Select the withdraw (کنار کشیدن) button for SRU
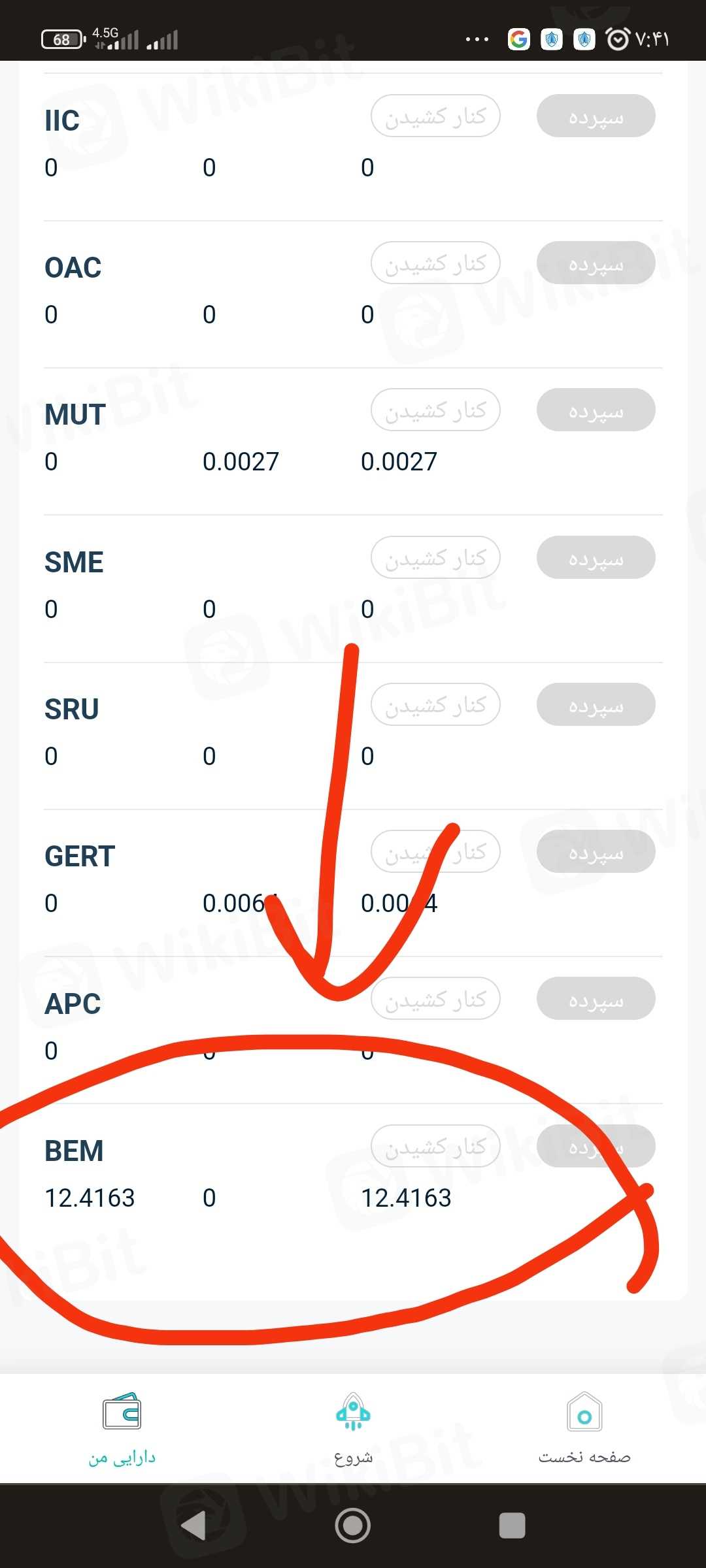Screen dimensions: 706x1568 click(x=435, y=705)
